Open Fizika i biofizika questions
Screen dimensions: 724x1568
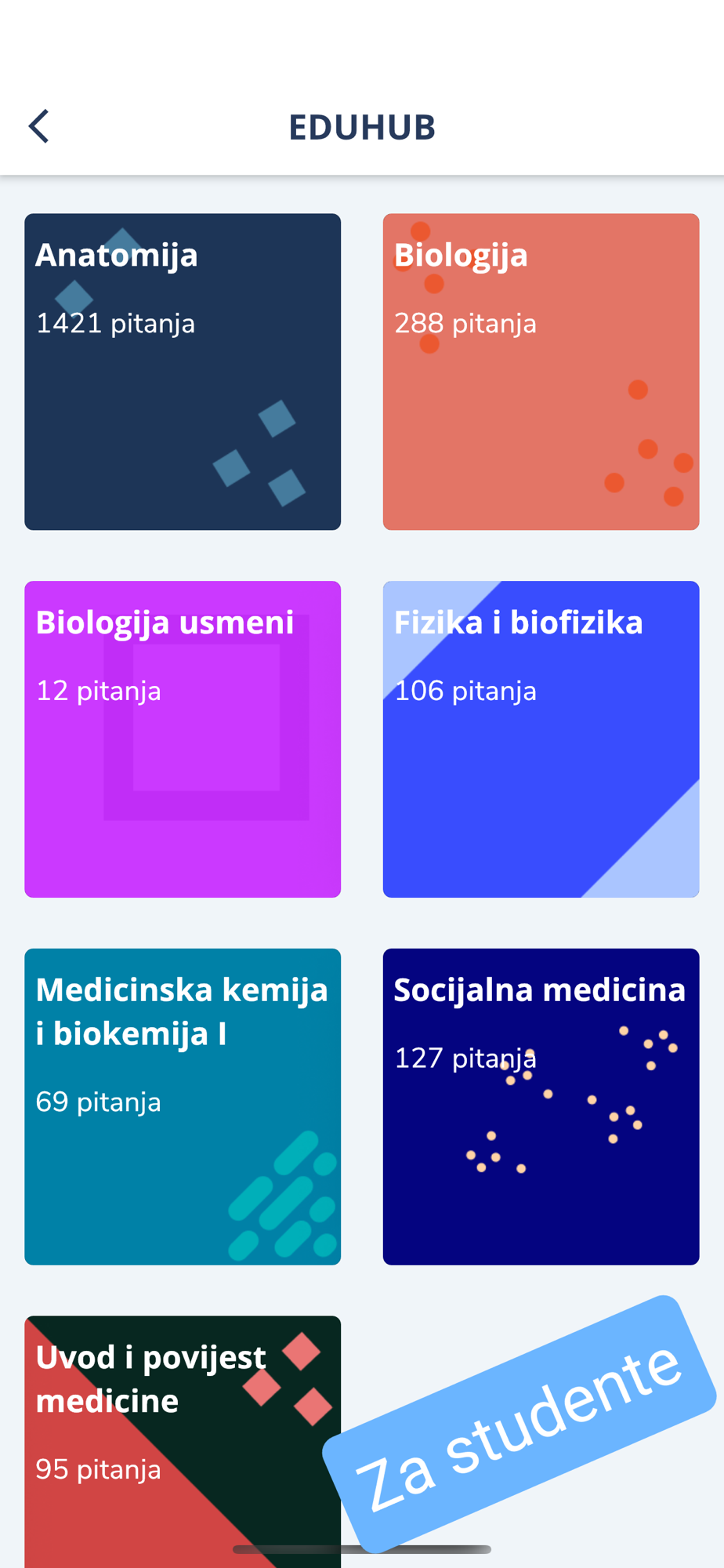[541, 739]
